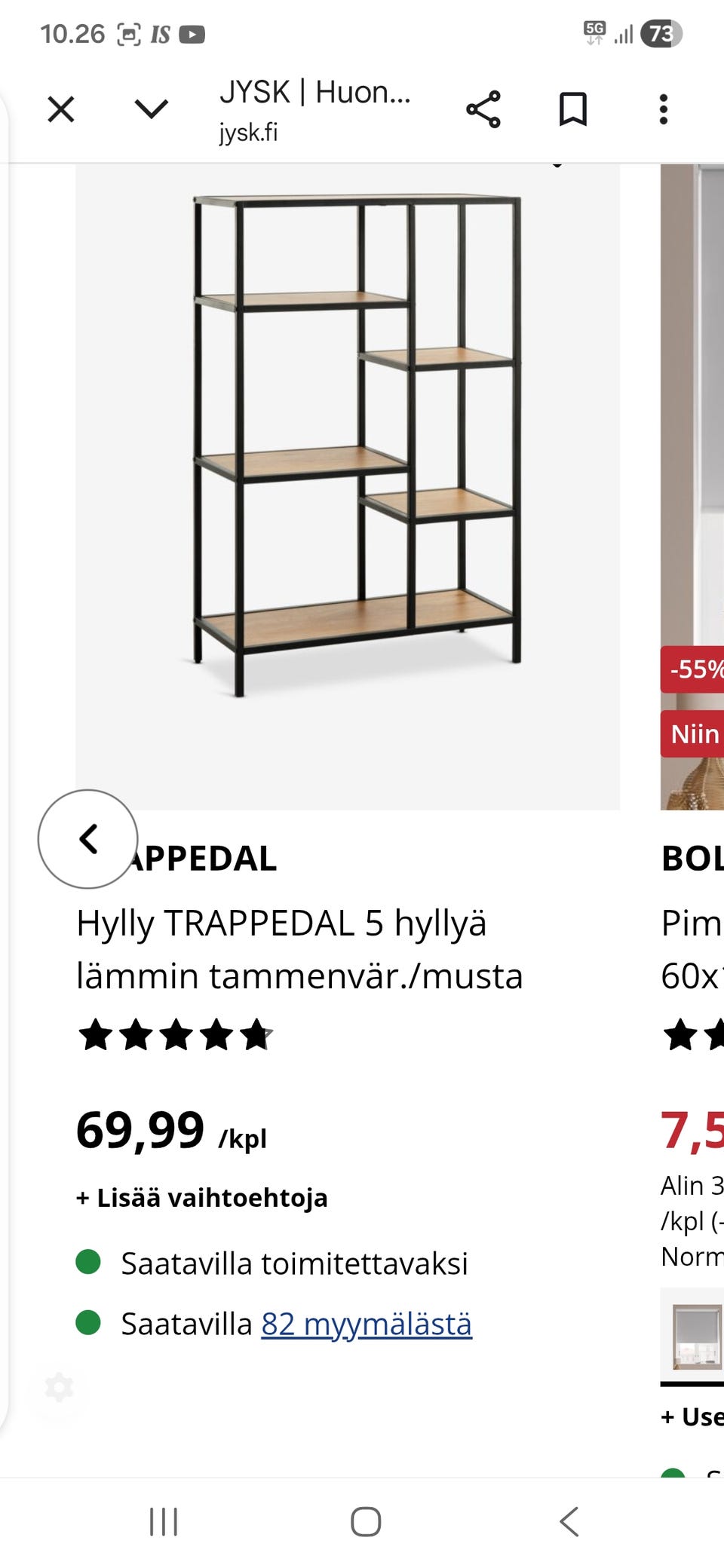
Task: Close the page with the X icon
Action: click(61, 110)
